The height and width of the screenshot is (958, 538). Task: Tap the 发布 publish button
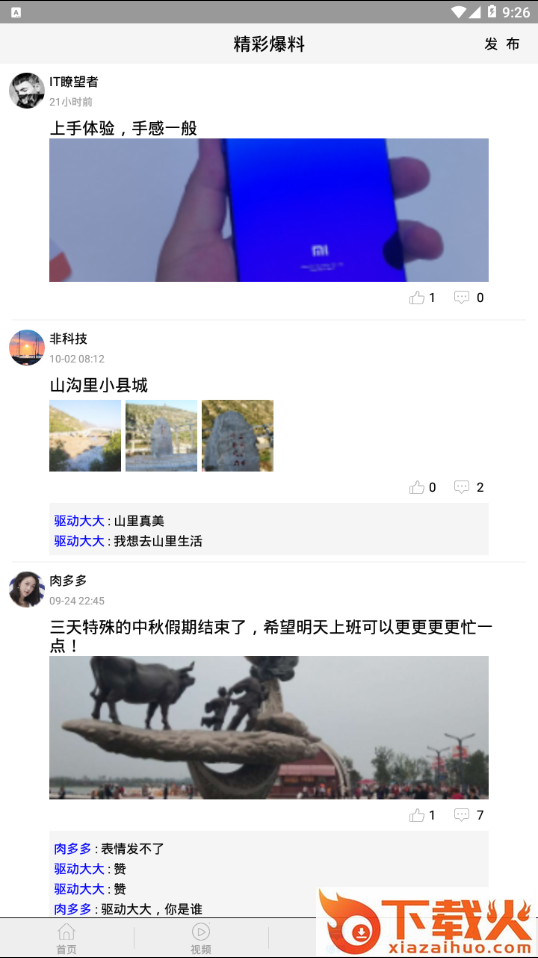point(502,44)
